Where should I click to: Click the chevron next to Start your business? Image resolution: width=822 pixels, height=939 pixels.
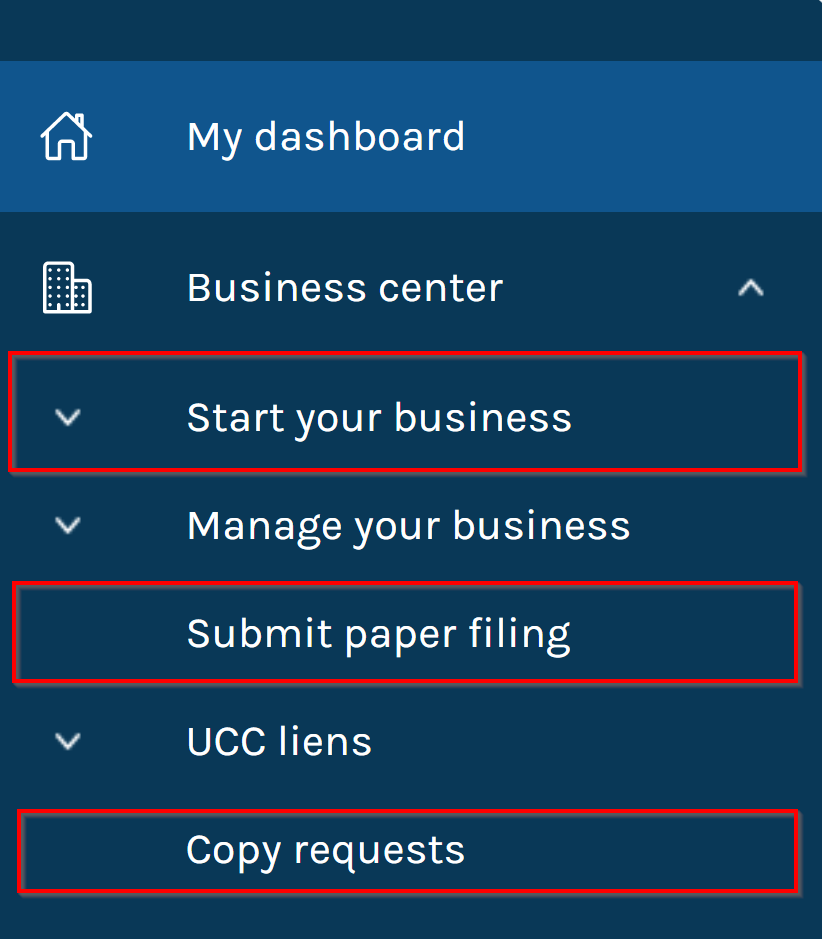tap(67, 418)
